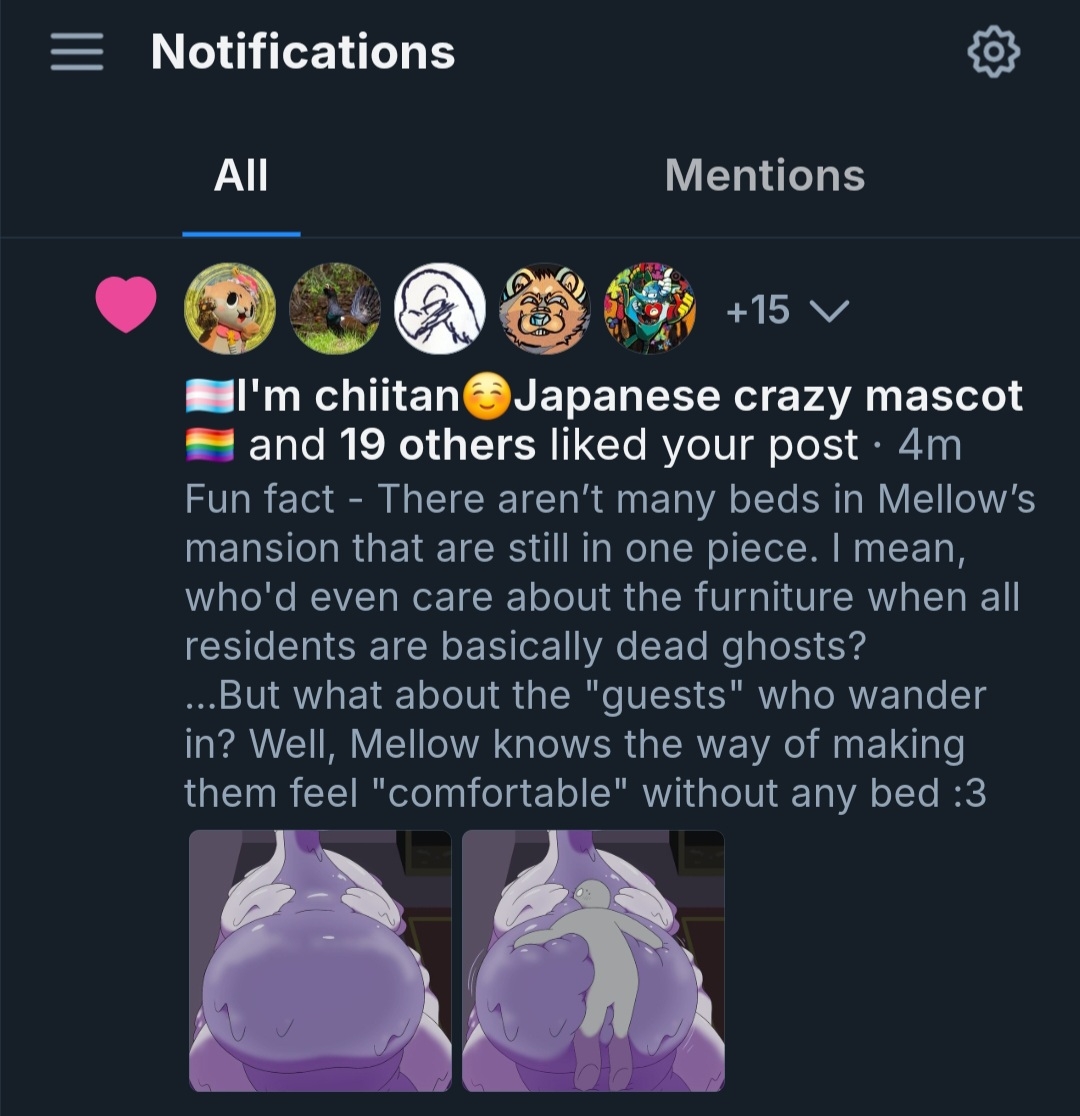1080x1116 pixels.
Task: Open notification settings gear
Action: point(993,51)
